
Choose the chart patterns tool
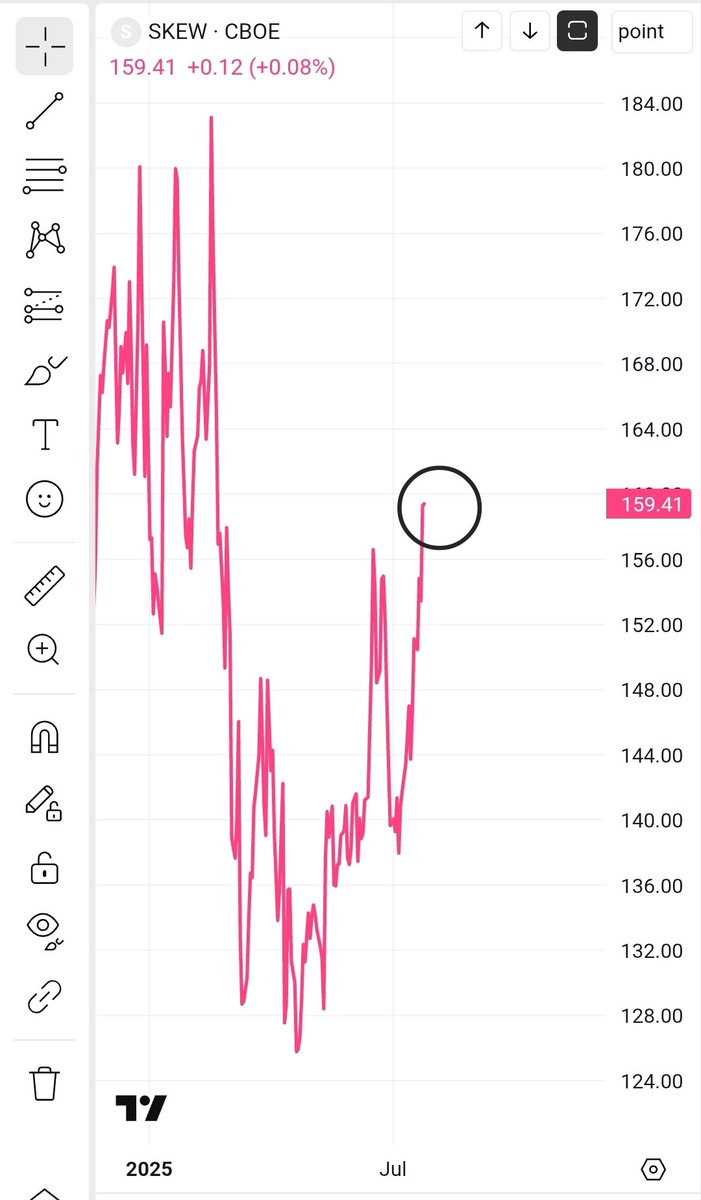pyautogui.click(x=44, y=239)
